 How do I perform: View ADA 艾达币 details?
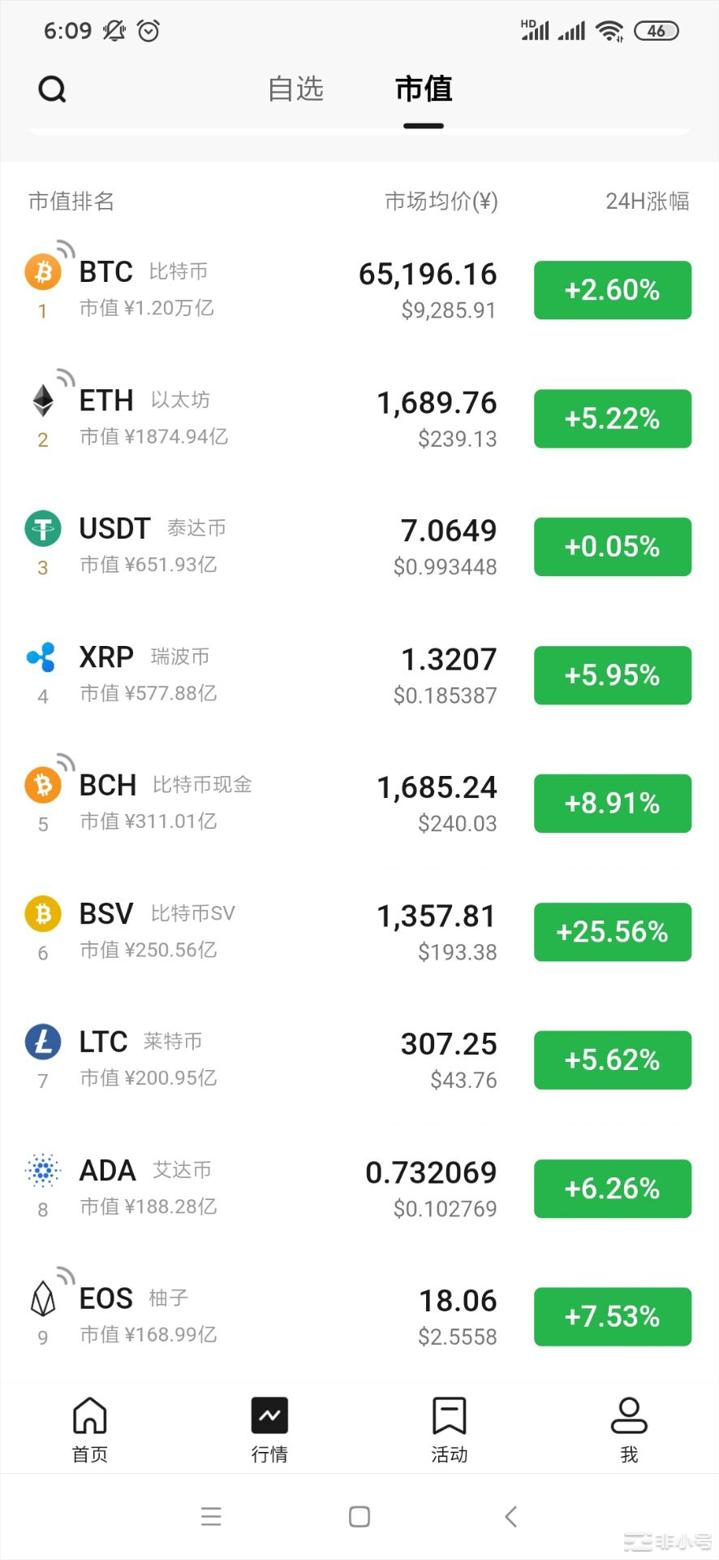coord(359,1188)
